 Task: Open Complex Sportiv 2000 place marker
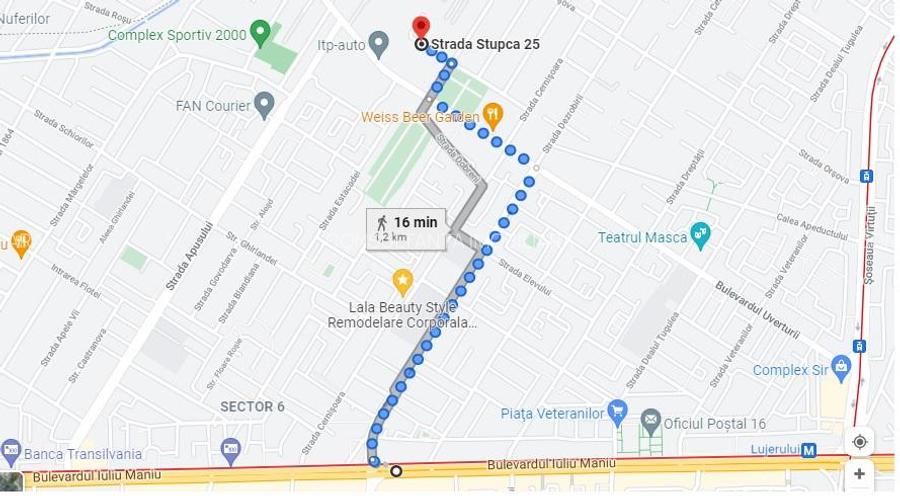click(260, 33)
